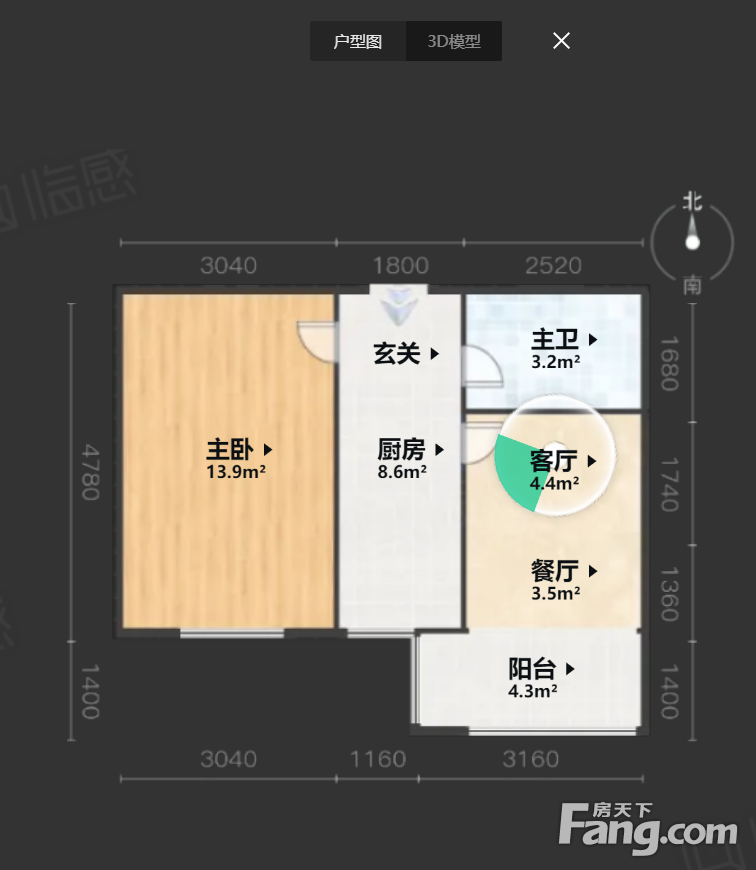View the 厨房 room
The height and width of the screenshot is (870, 756).
410,450
